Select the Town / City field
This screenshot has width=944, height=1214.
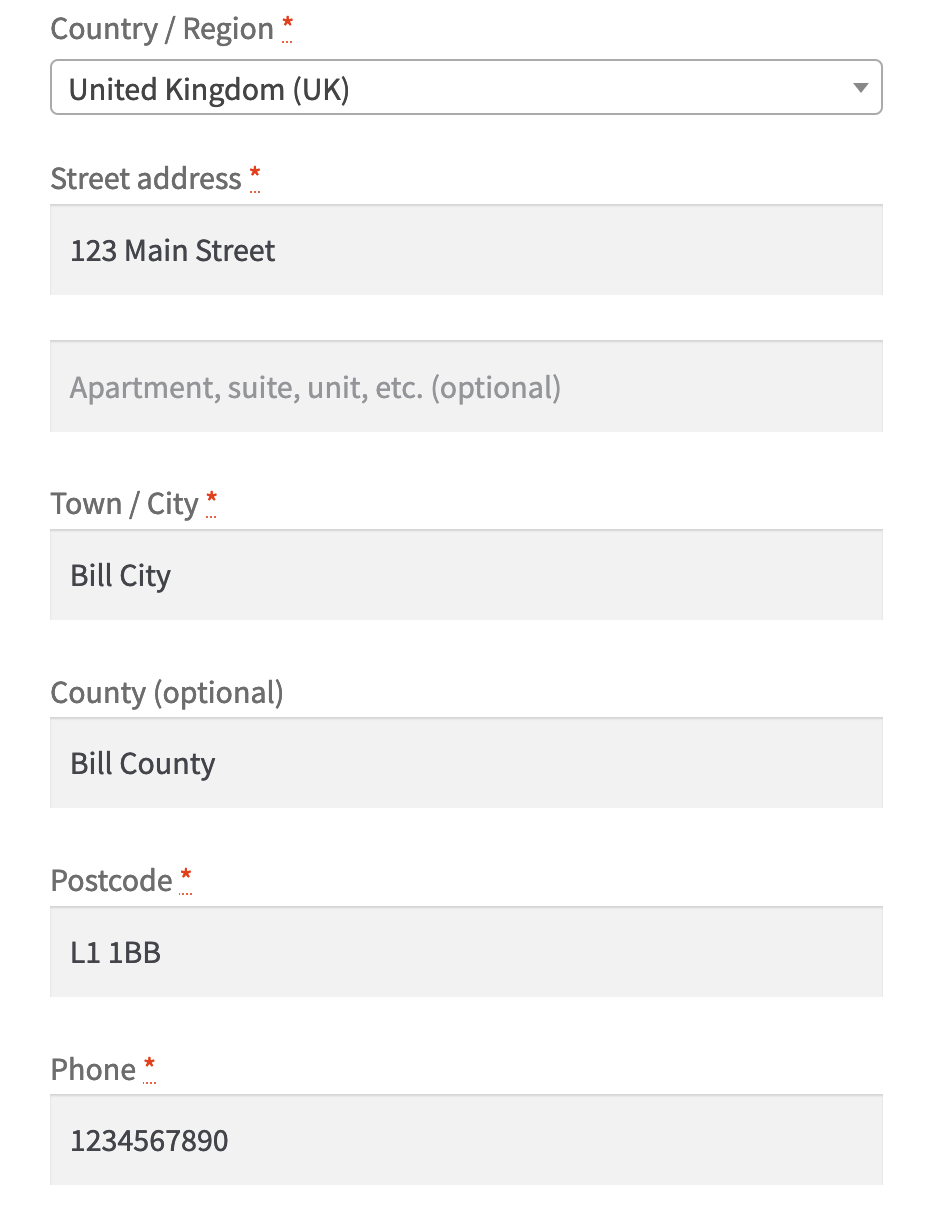click(x=466, y=575)
